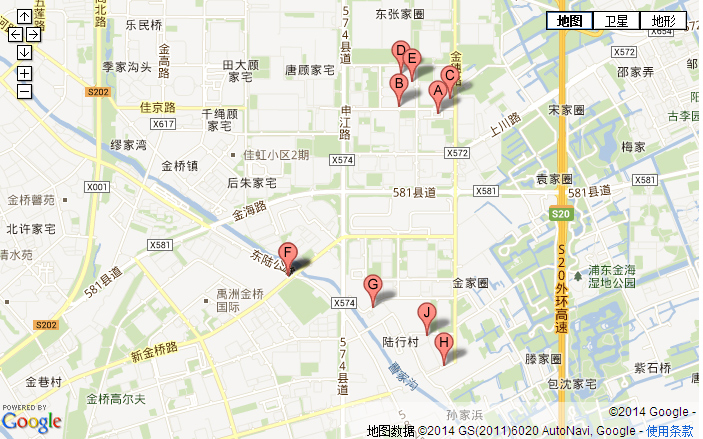Viewport: 703px width, 439px height.
Task: Pan the map right with the arrow
Action: [33, 34]
